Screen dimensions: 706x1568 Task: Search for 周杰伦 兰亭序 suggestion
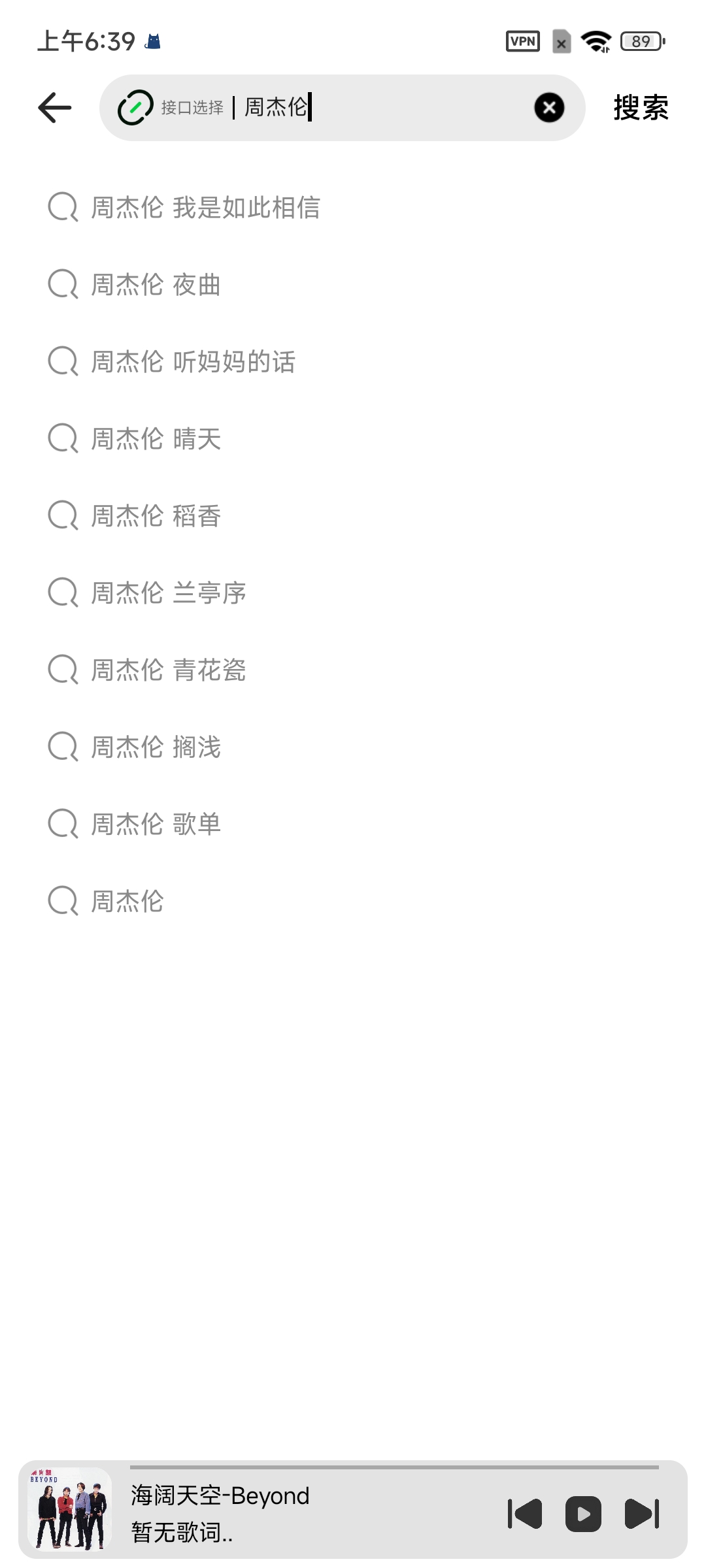click(x=168, y=593)
